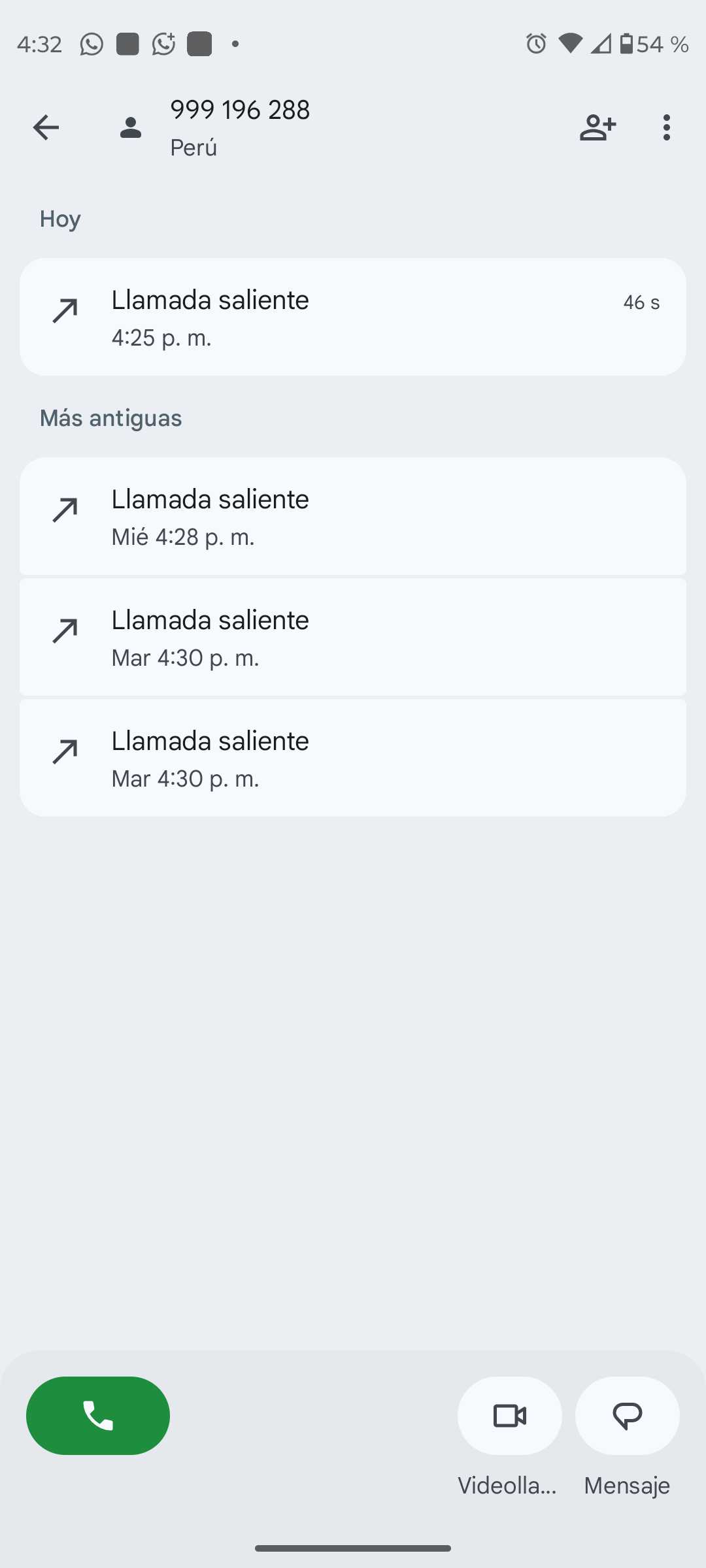Send a message to this number
Screen dimensions: 706x1568
(x=627, y=1416)
